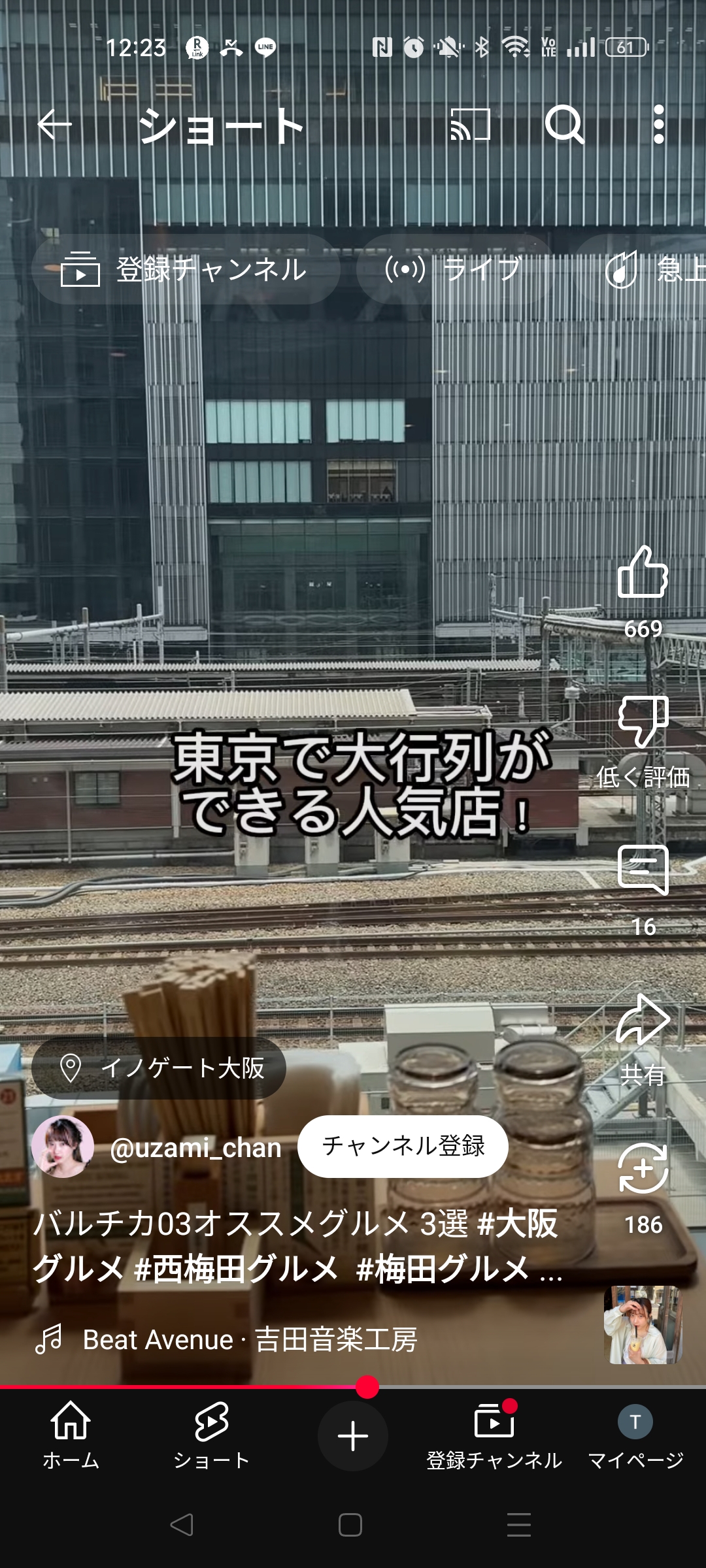Open the Beat Avenue sound page

pos(248,1340)
